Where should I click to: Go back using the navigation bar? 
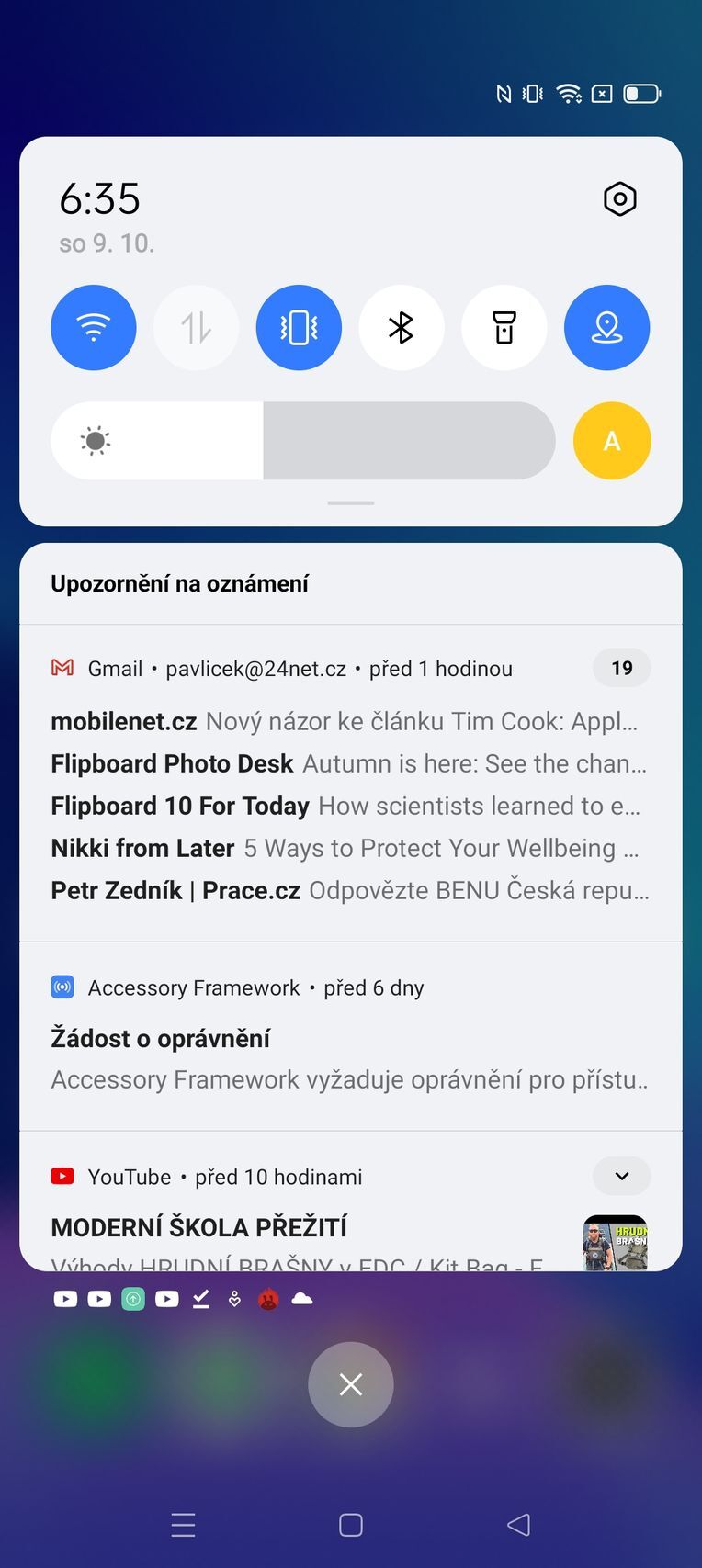(519, 1525)
